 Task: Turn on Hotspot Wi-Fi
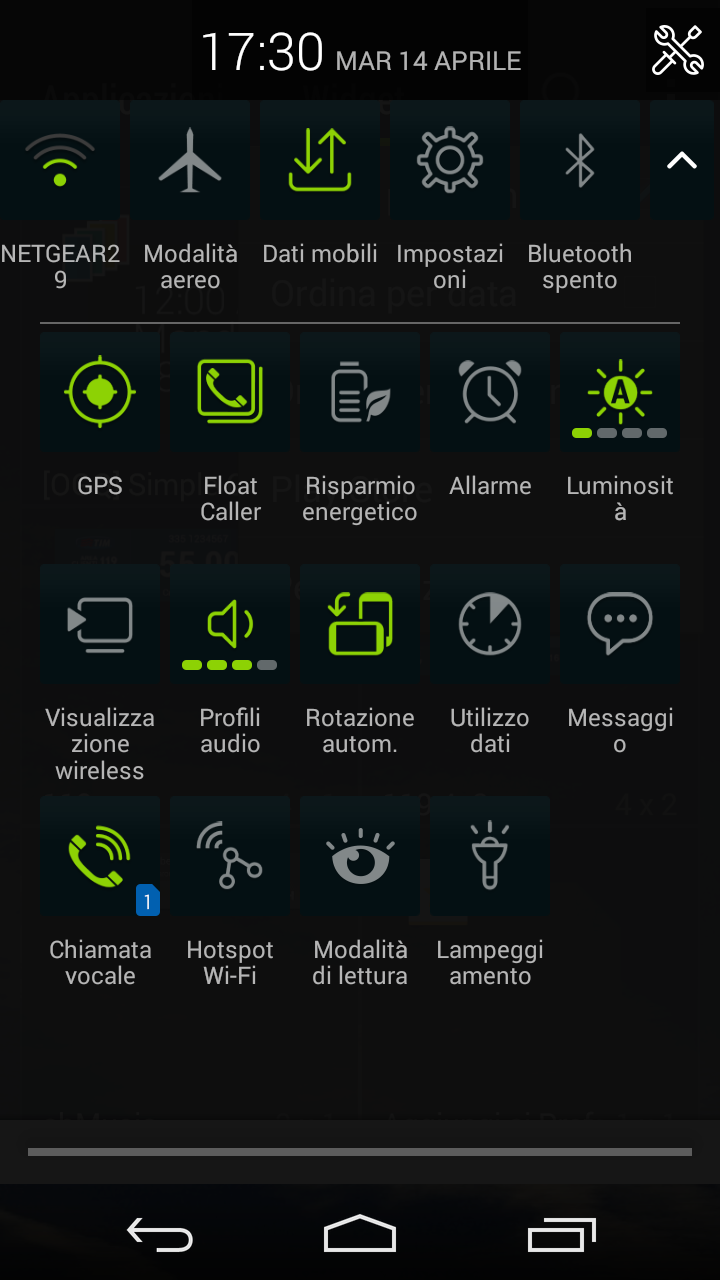230,856
